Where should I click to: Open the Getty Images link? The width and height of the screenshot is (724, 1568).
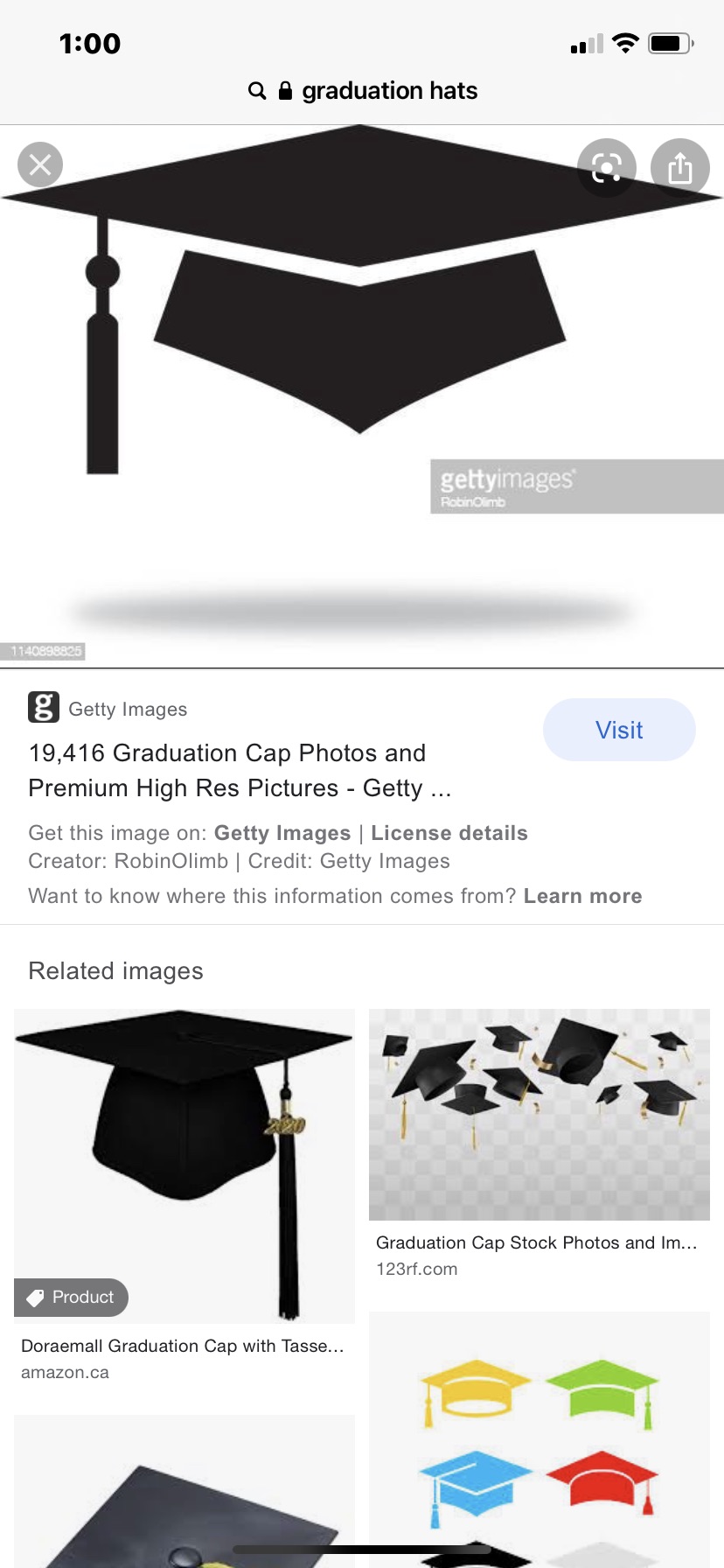tap(282, 833)
